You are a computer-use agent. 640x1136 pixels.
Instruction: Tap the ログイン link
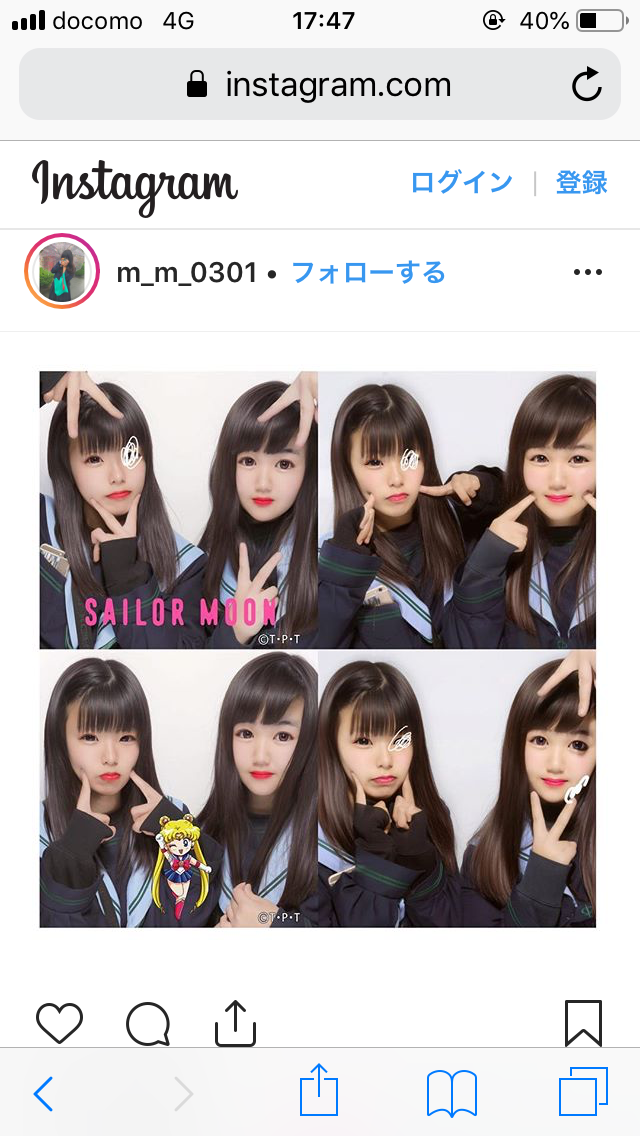(x=461, y=182)
